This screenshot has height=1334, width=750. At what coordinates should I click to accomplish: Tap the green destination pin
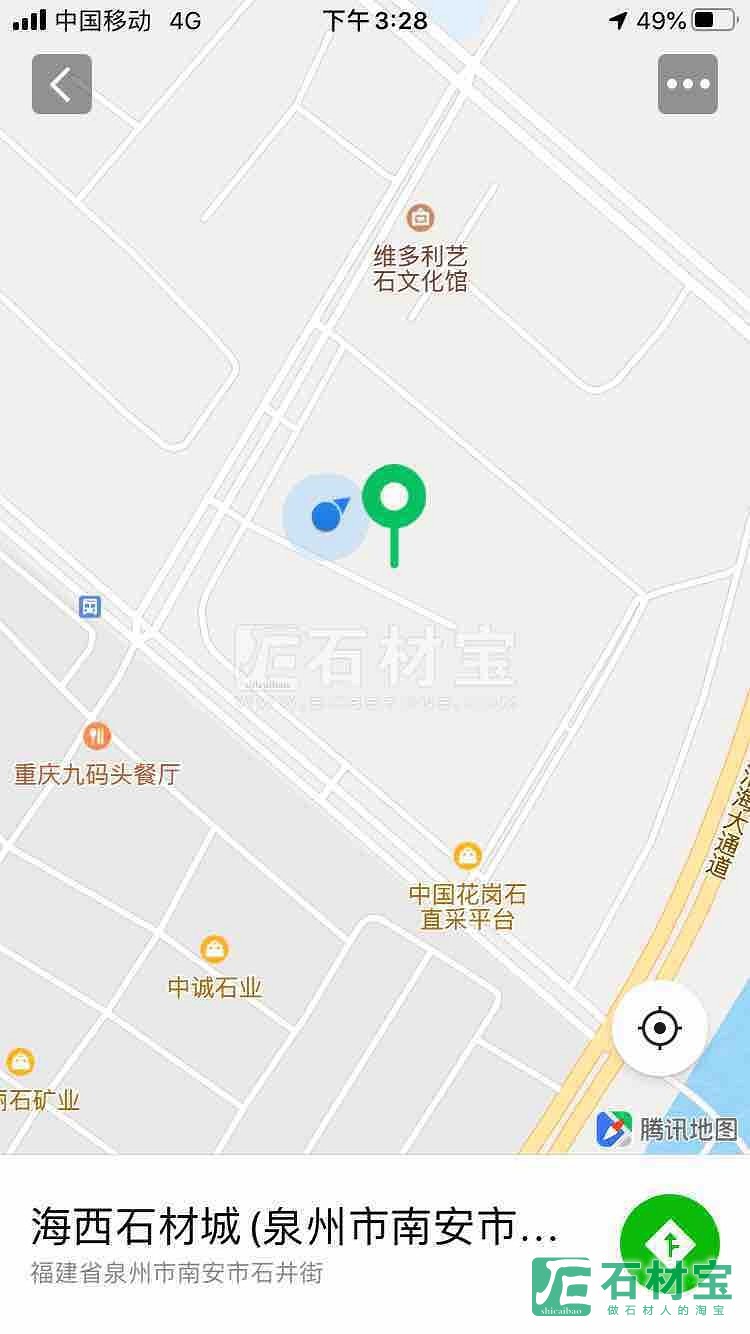click(394, 498)
